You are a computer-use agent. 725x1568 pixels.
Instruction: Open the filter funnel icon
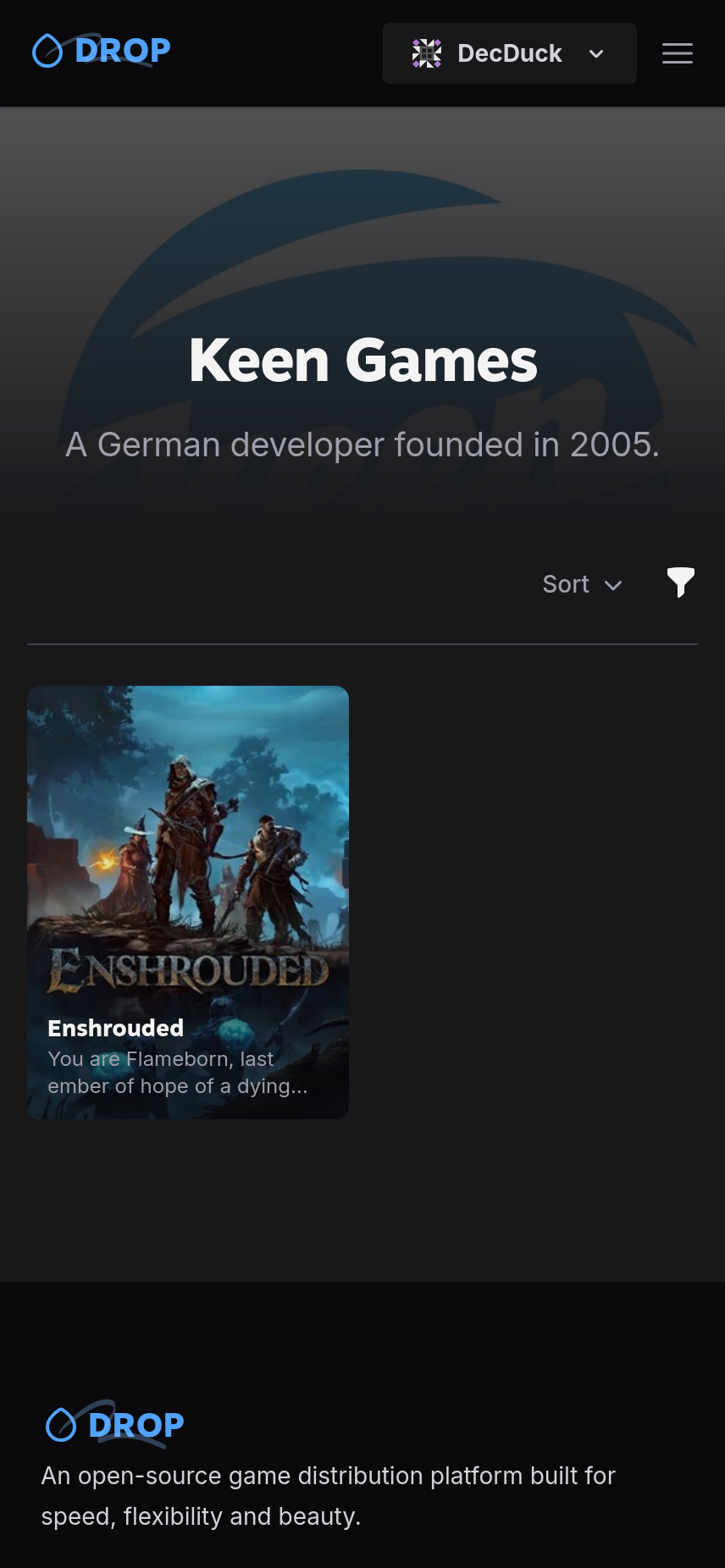point(680,582)
